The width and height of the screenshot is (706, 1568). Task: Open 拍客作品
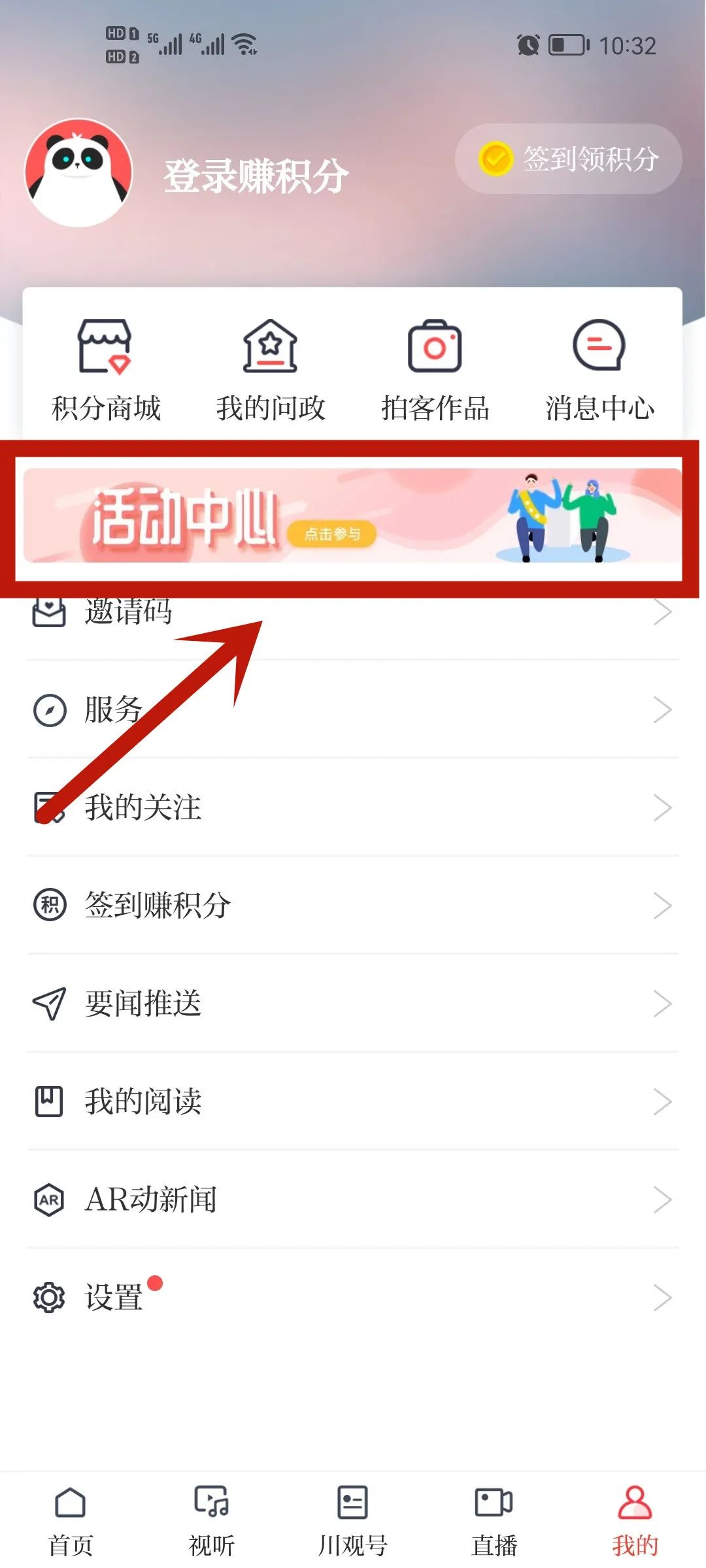[x=435, y=369]
